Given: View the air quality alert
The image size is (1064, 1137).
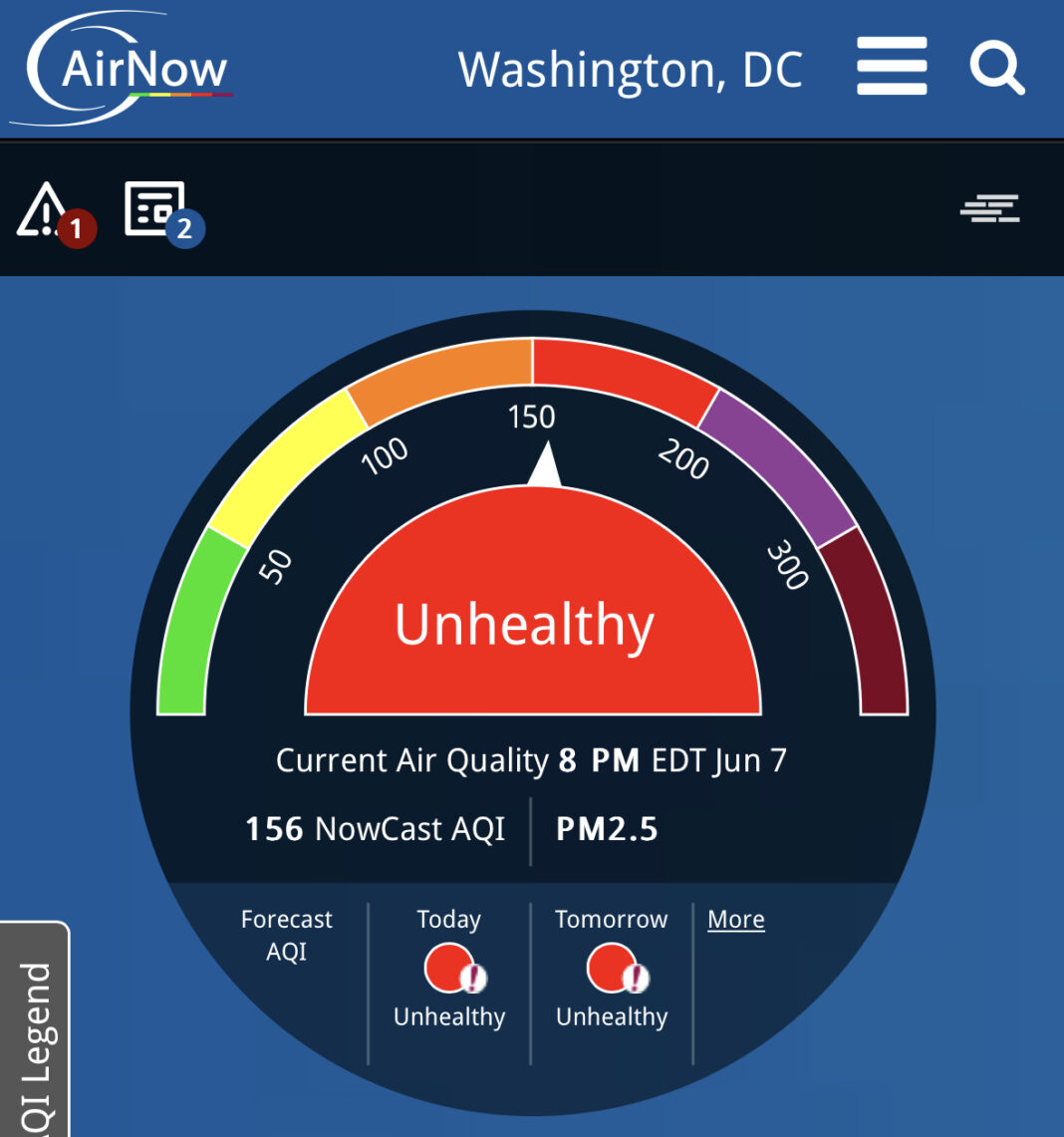Looking at the screenshot, I should [52, 213].
